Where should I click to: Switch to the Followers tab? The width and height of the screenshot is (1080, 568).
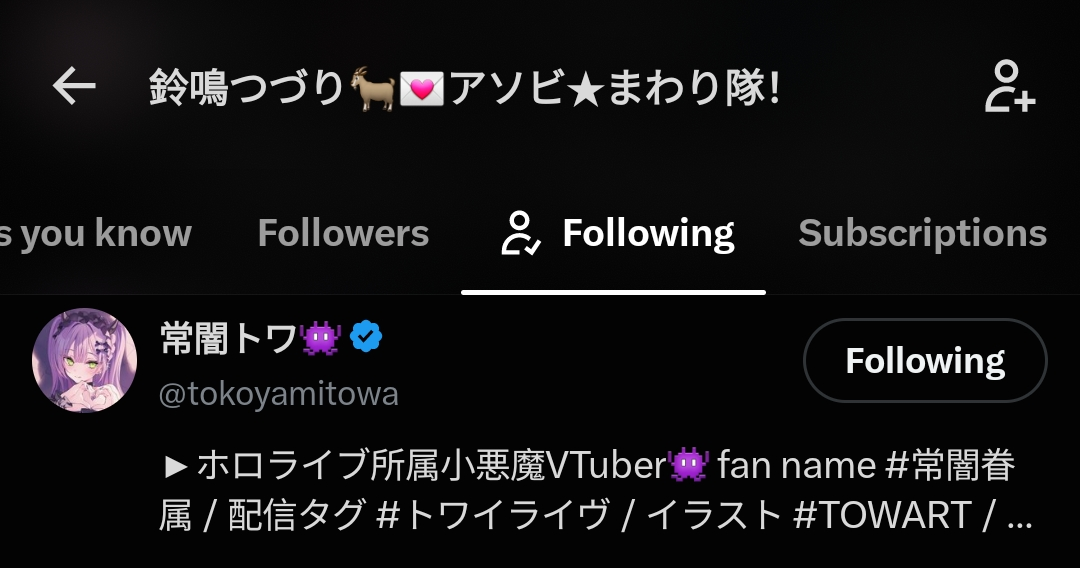(343, 233)
